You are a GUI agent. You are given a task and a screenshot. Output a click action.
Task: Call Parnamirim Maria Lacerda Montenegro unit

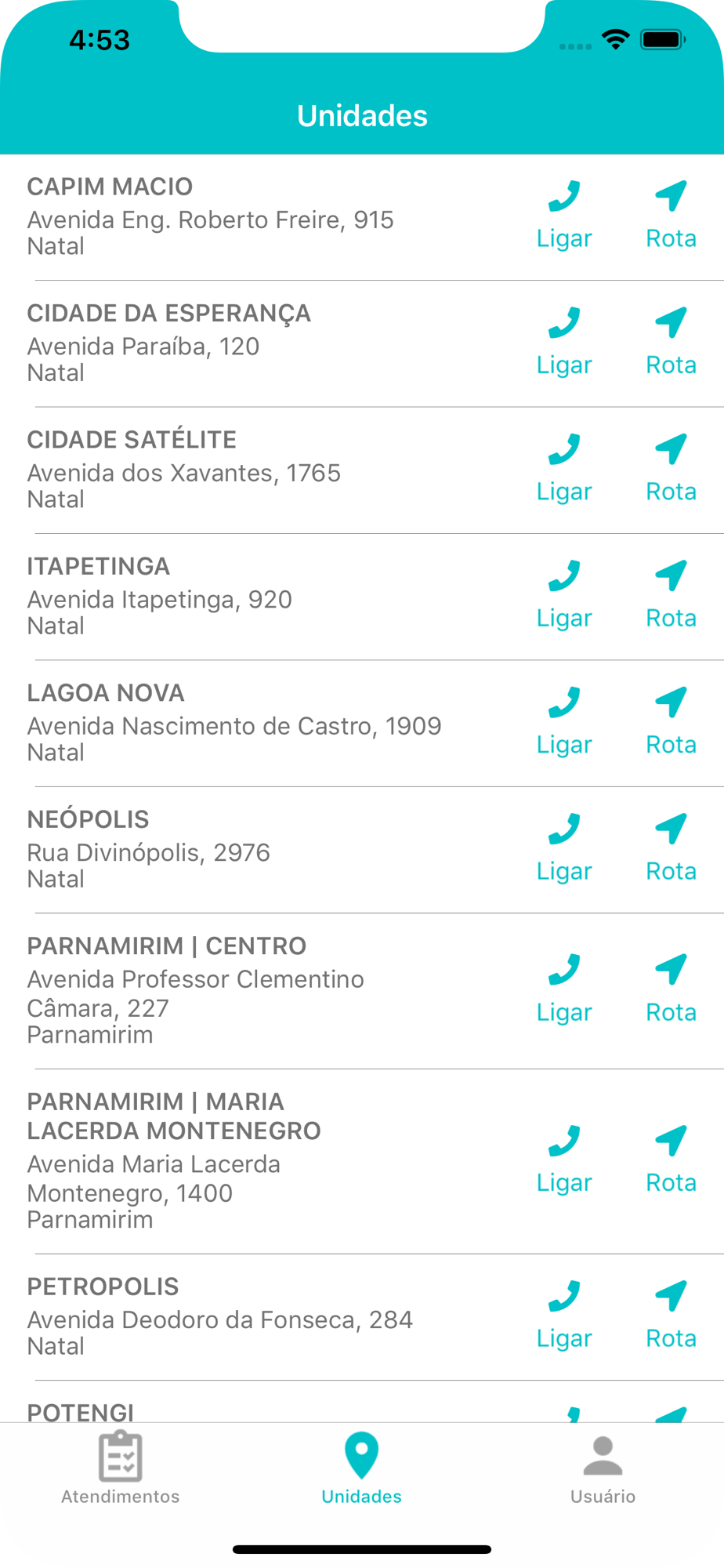pyautogui.click(x=563, y=1160)
